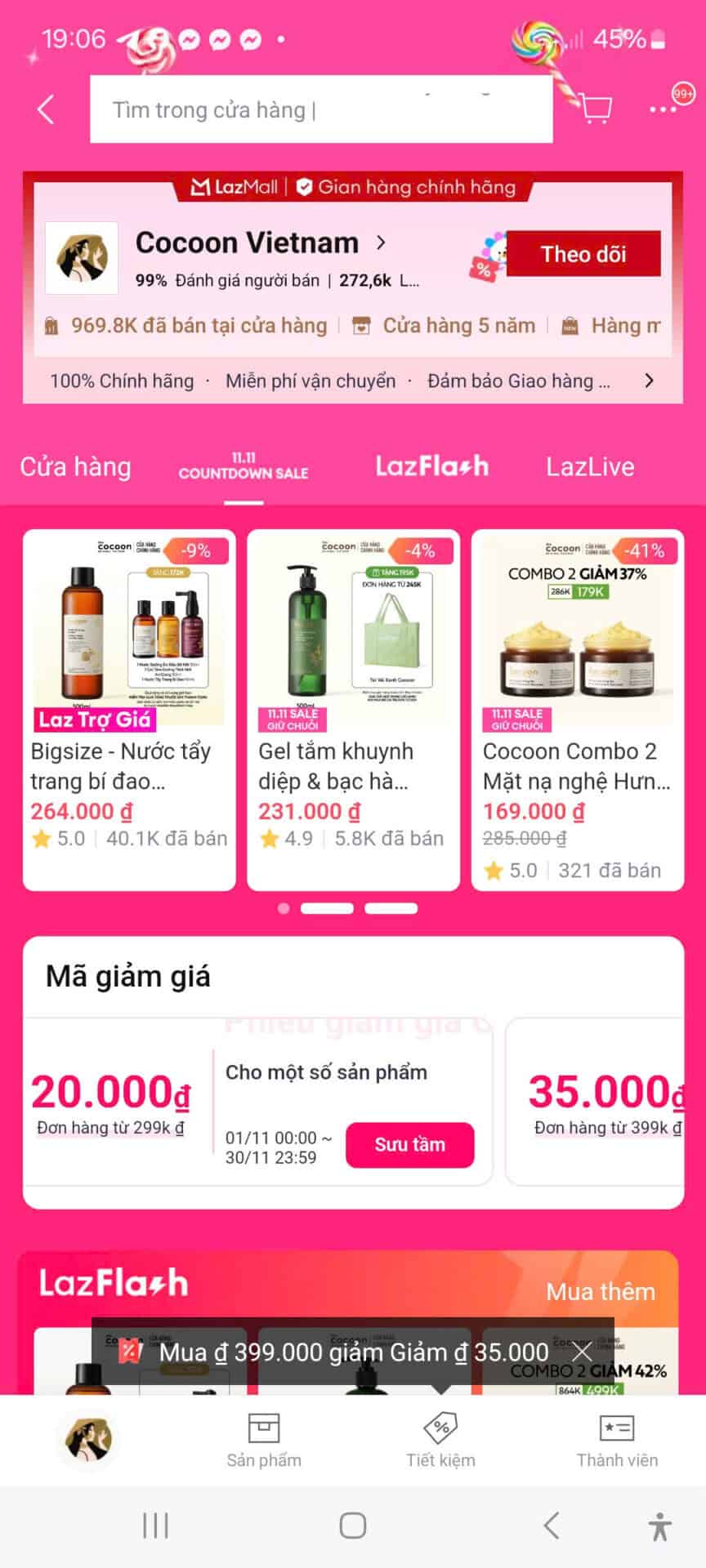706x1568 pixels.
Task: Tap Sưu tầm to collect the 20.000đ voucher
Action: pos(410,1145)
